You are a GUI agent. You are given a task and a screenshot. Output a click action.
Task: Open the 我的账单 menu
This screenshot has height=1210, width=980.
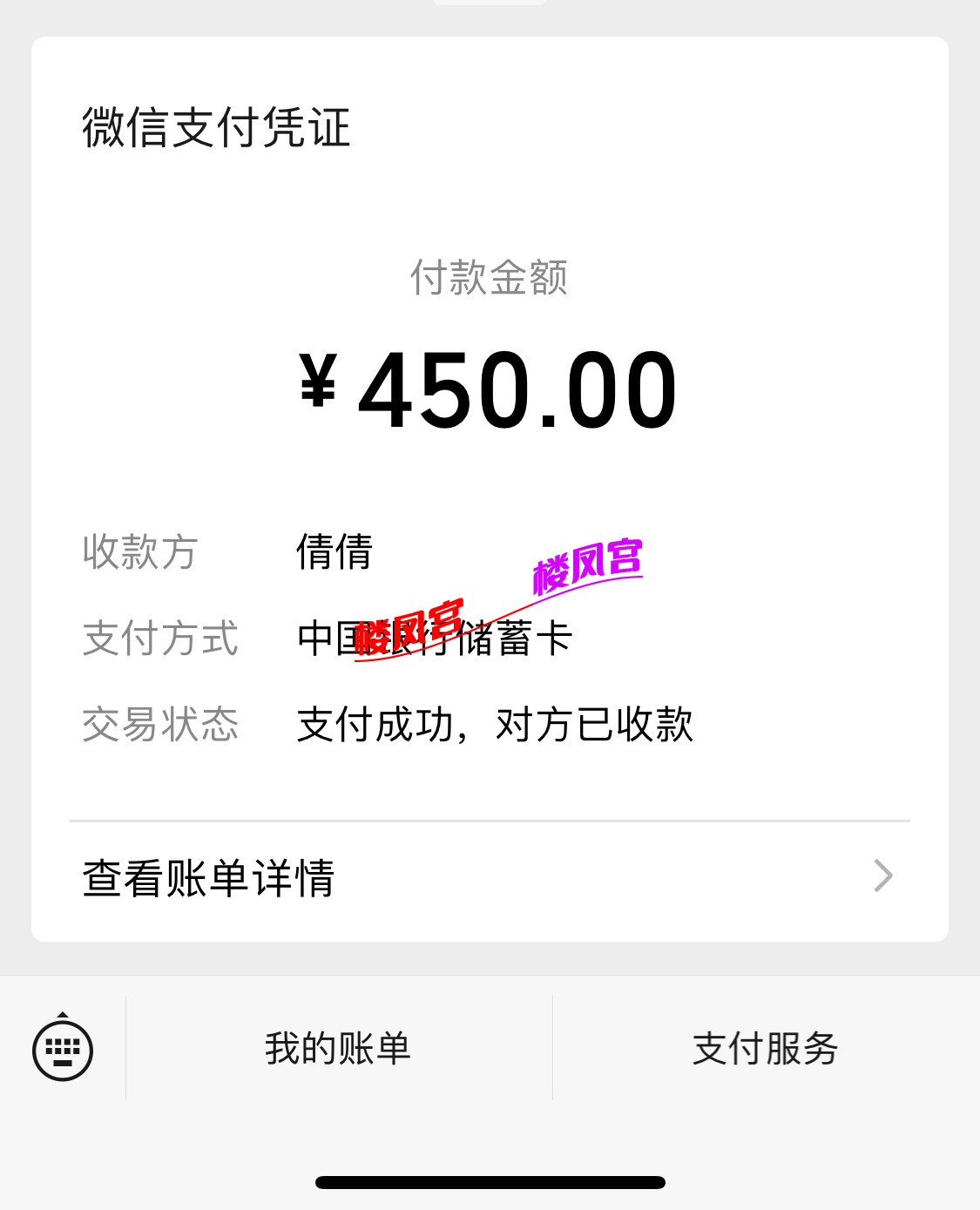point(338,1048)
